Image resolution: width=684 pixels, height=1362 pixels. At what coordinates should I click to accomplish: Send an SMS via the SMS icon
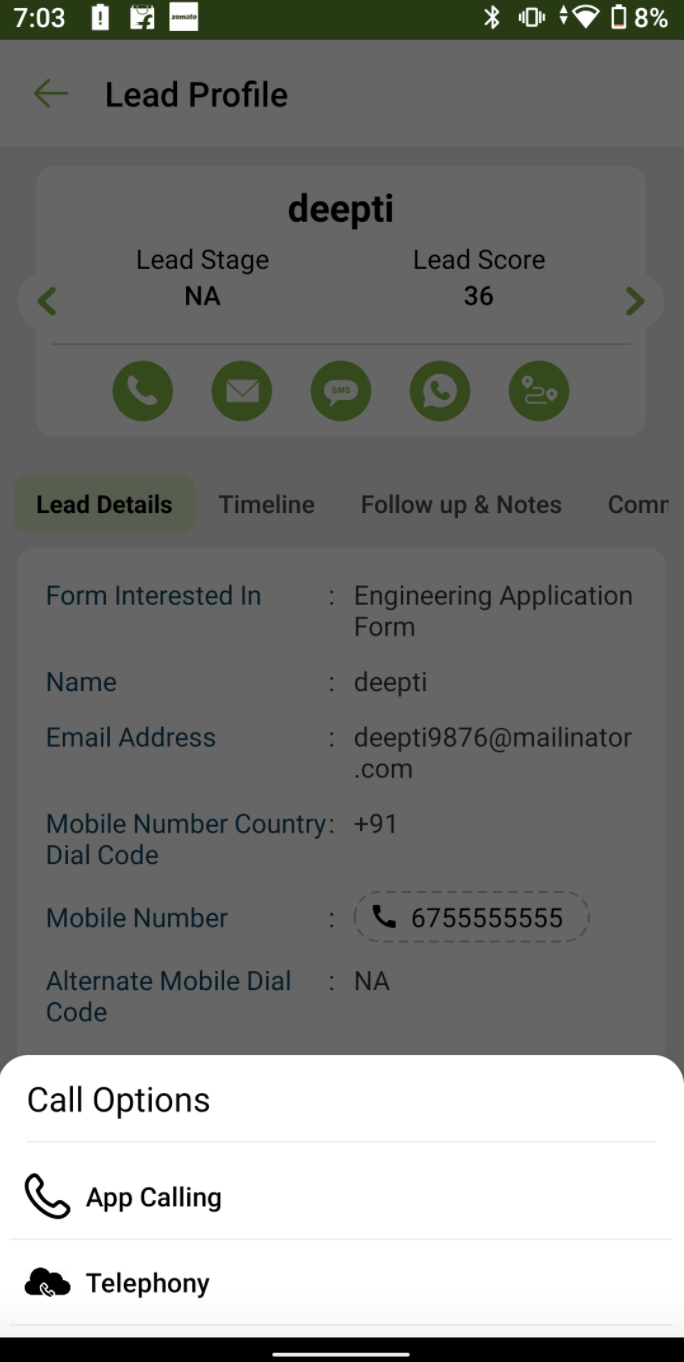[341, 391]
